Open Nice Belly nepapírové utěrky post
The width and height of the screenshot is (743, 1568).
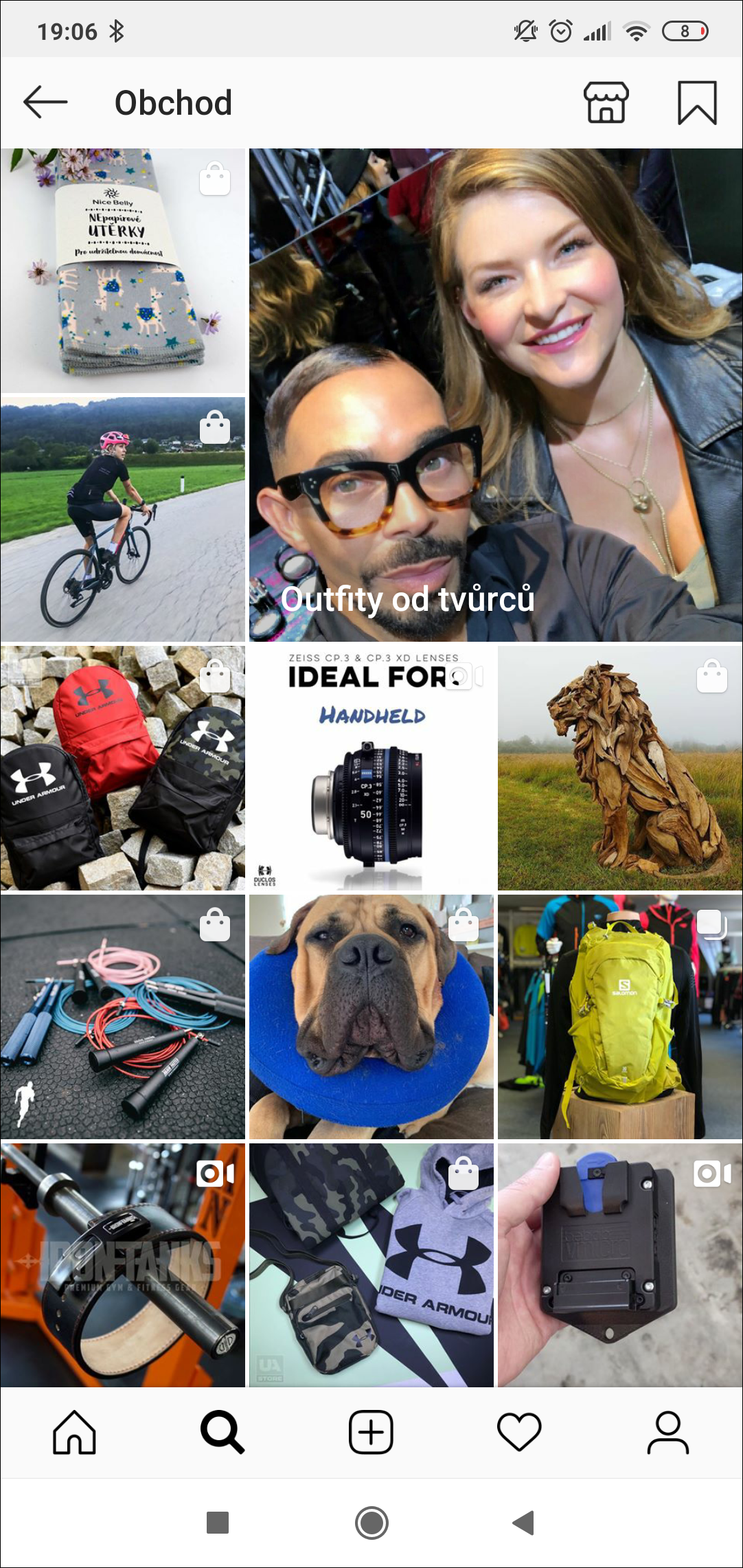pos(123,271)
